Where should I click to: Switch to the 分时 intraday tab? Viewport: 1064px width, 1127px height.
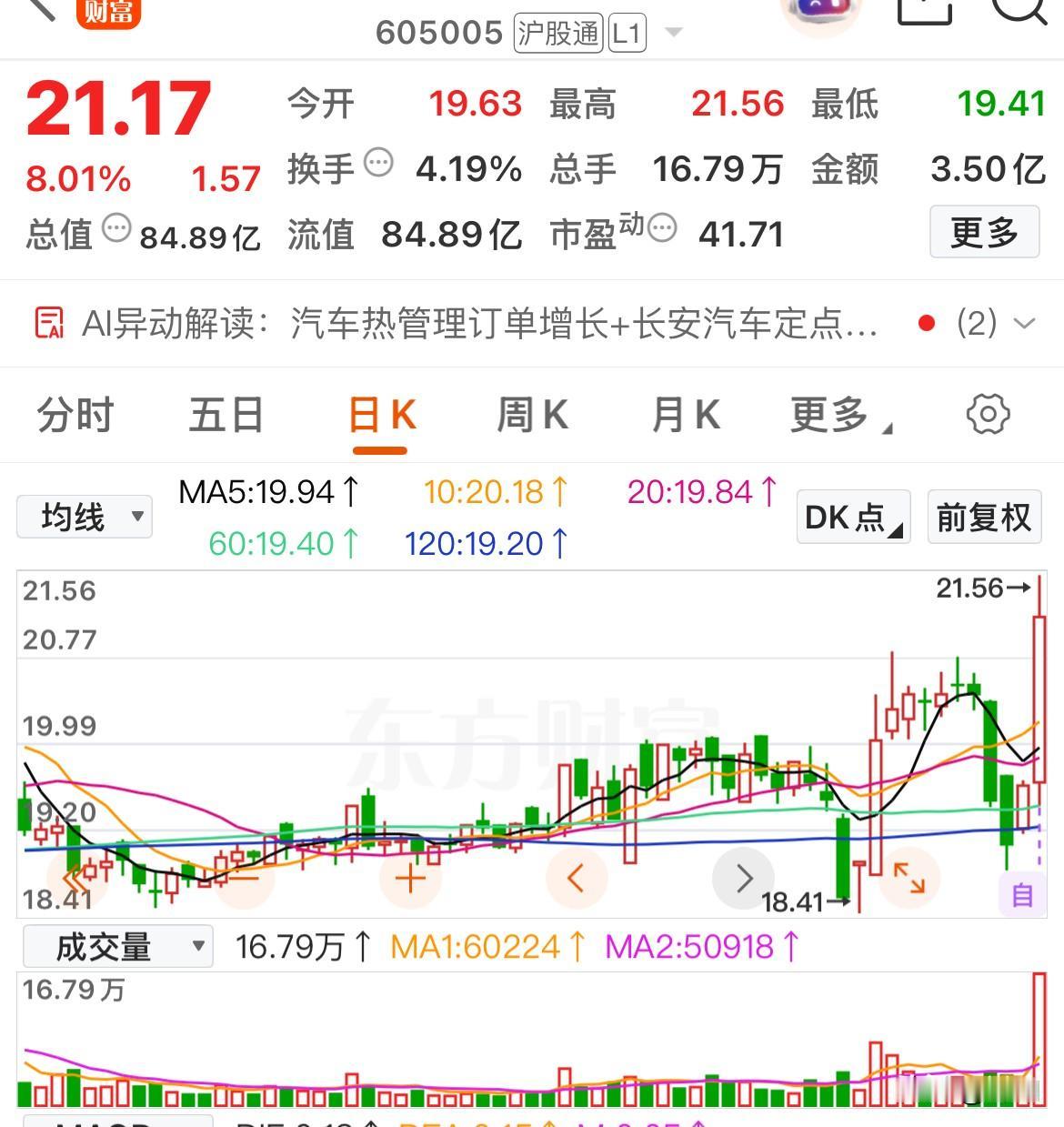click(x=75, y=415)
